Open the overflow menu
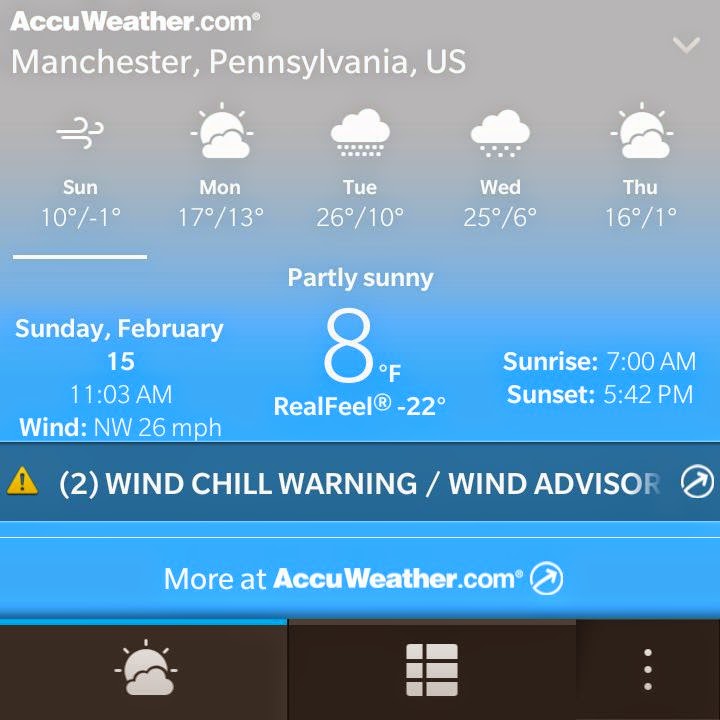 (x=648, y=669)
